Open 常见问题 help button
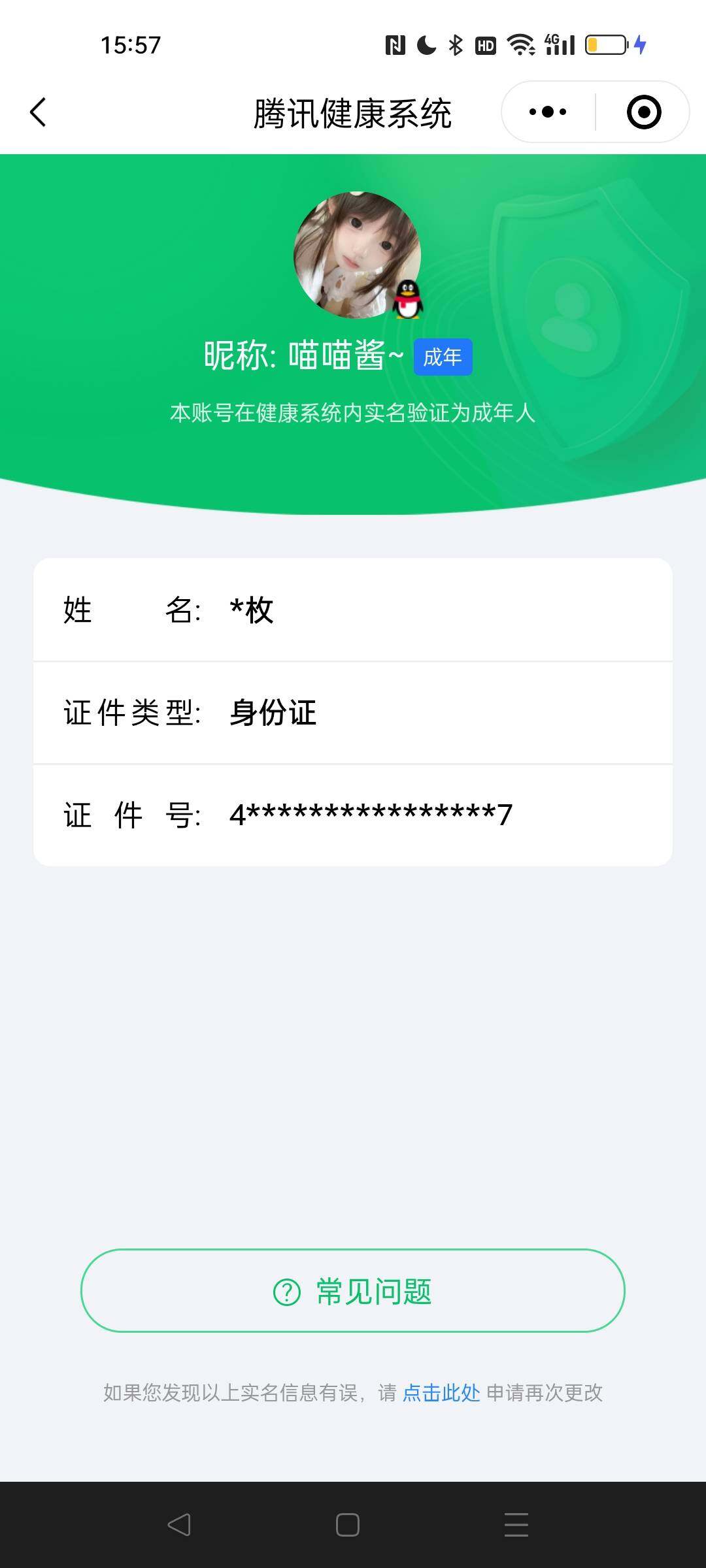 coord(353,1291)
